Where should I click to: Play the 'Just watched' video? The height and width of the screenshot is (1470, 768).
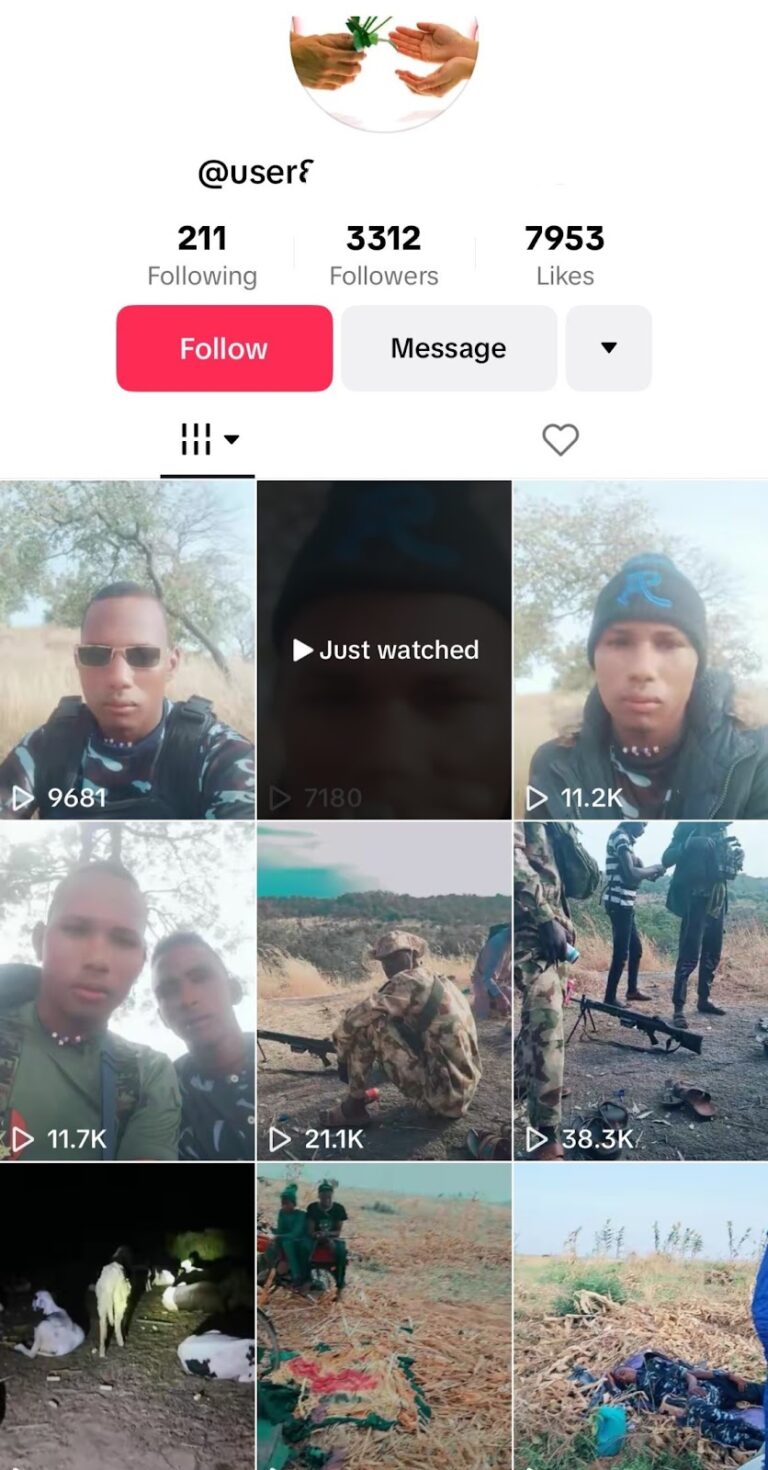(384, 650)
